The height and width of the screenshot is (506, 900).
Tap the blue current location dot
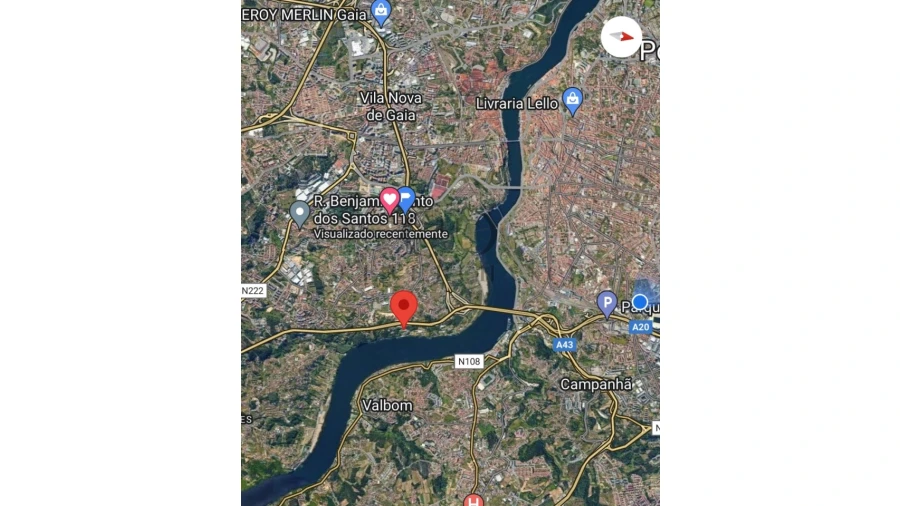[640, 301]
